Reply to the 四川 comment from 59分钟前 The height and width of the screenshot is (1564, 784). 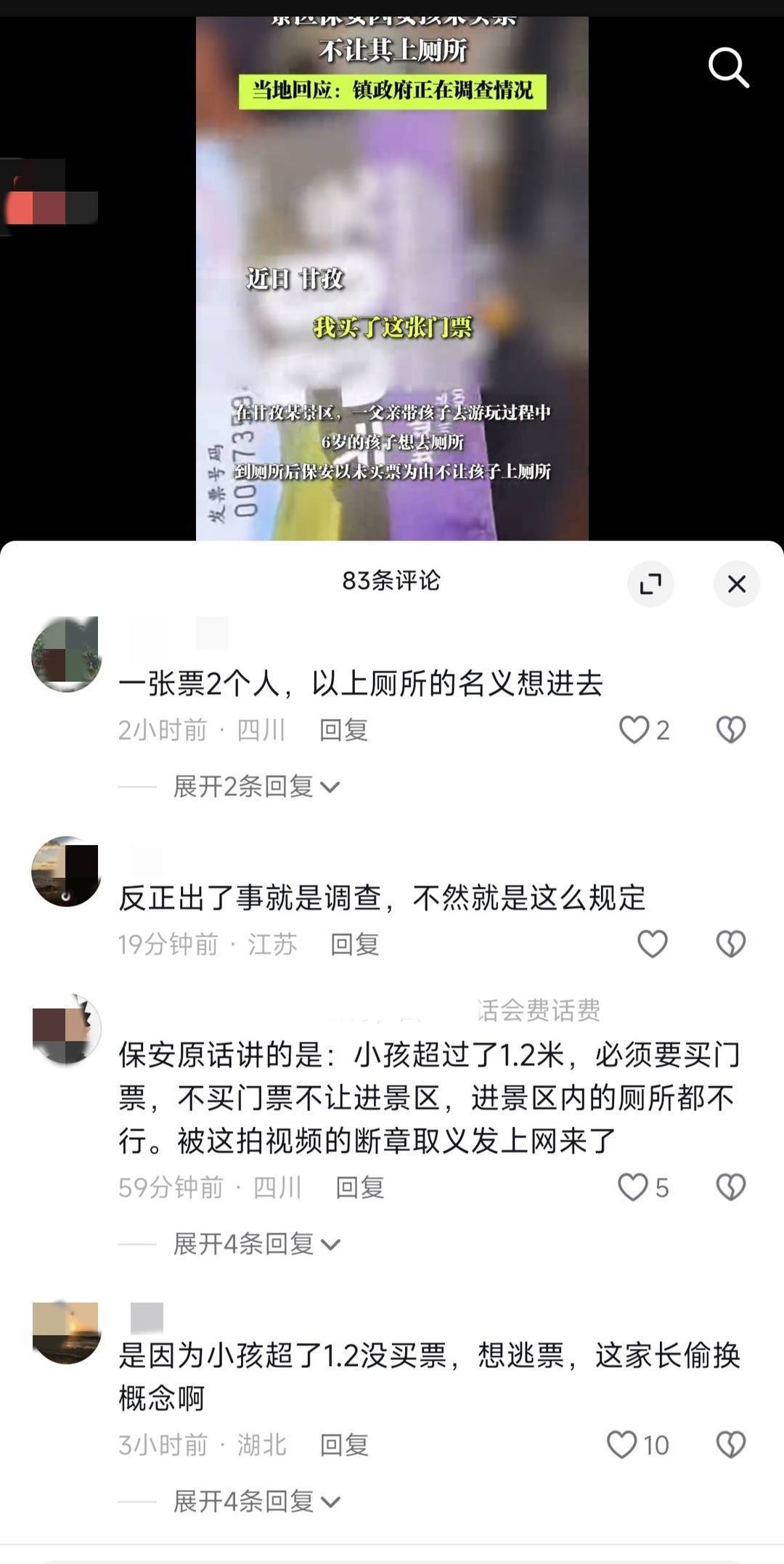[359, 1187]
